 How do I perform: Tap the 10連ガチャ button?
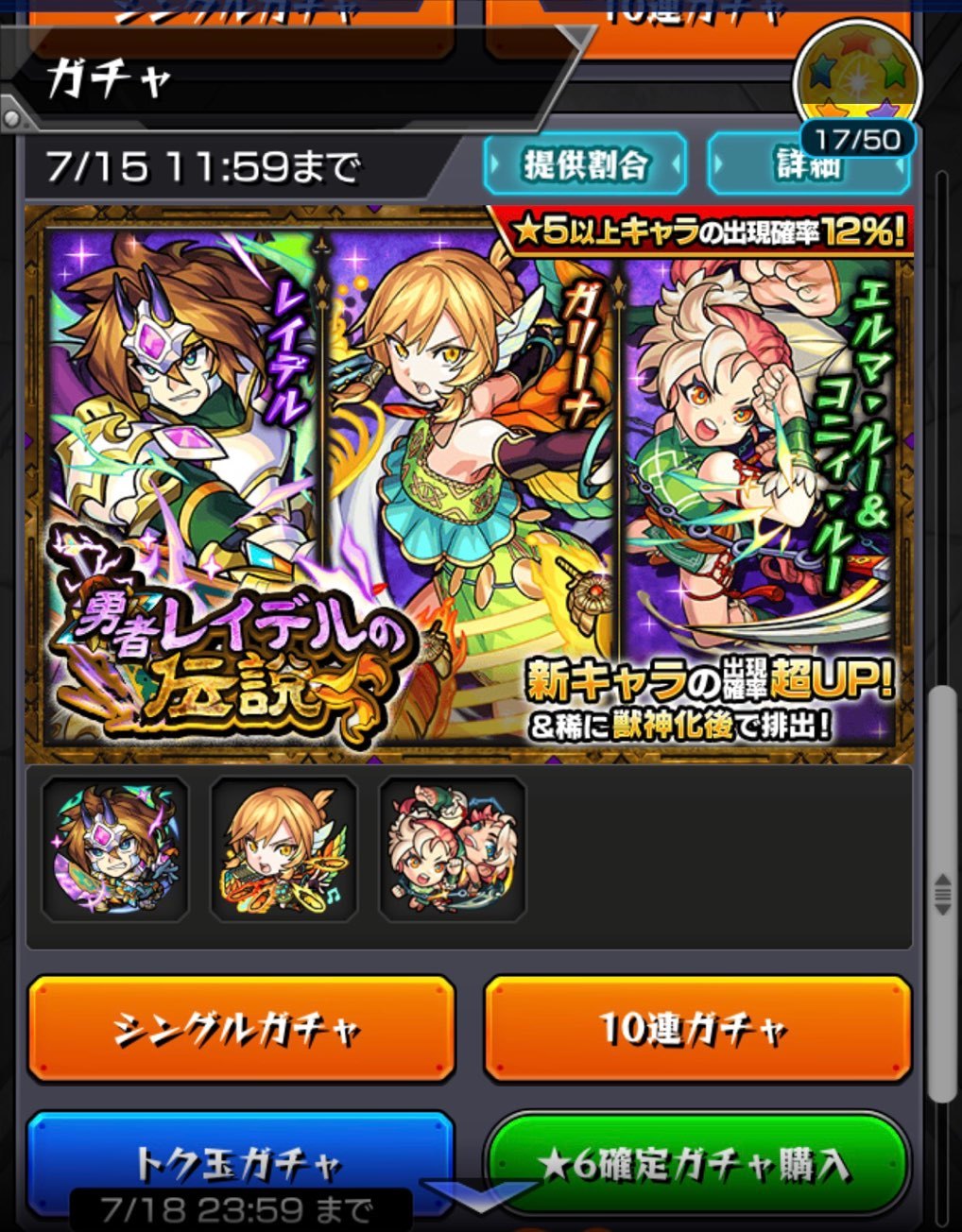coord(697,1028)
